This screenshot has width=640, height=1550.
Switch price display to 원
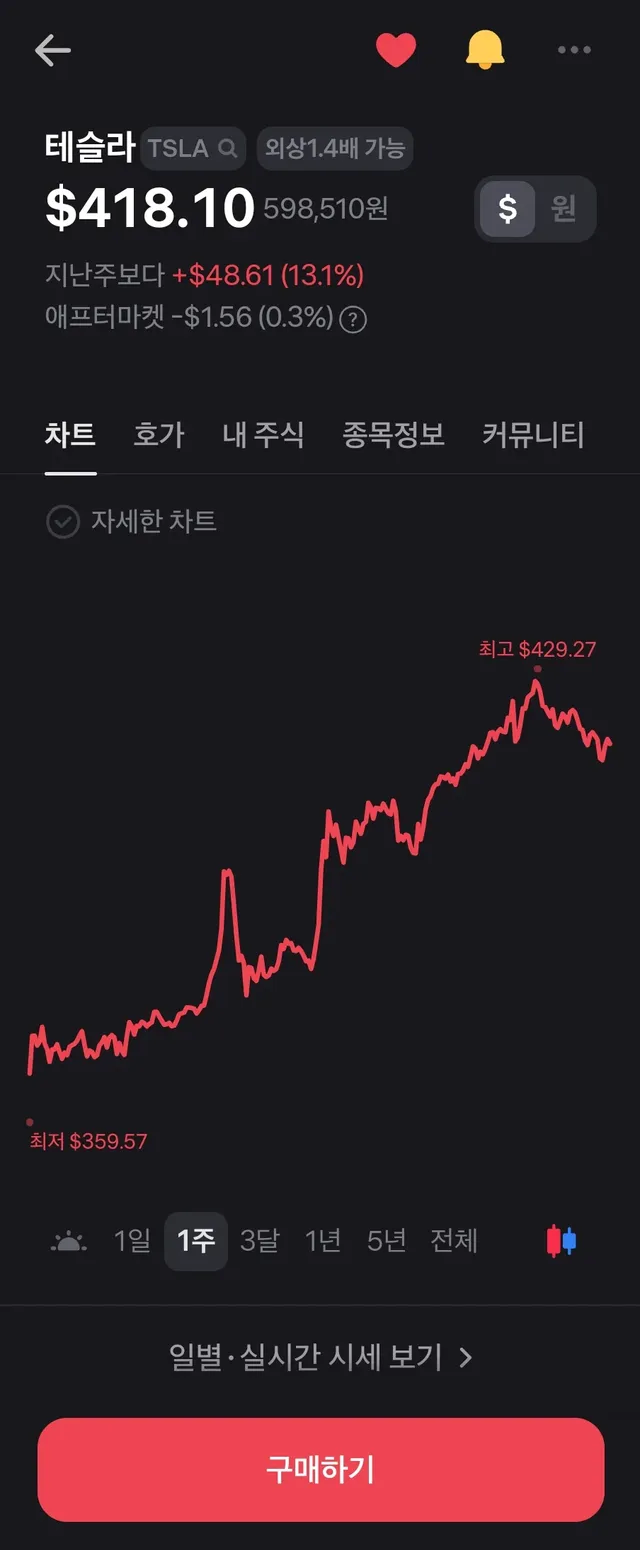(564, 209)
